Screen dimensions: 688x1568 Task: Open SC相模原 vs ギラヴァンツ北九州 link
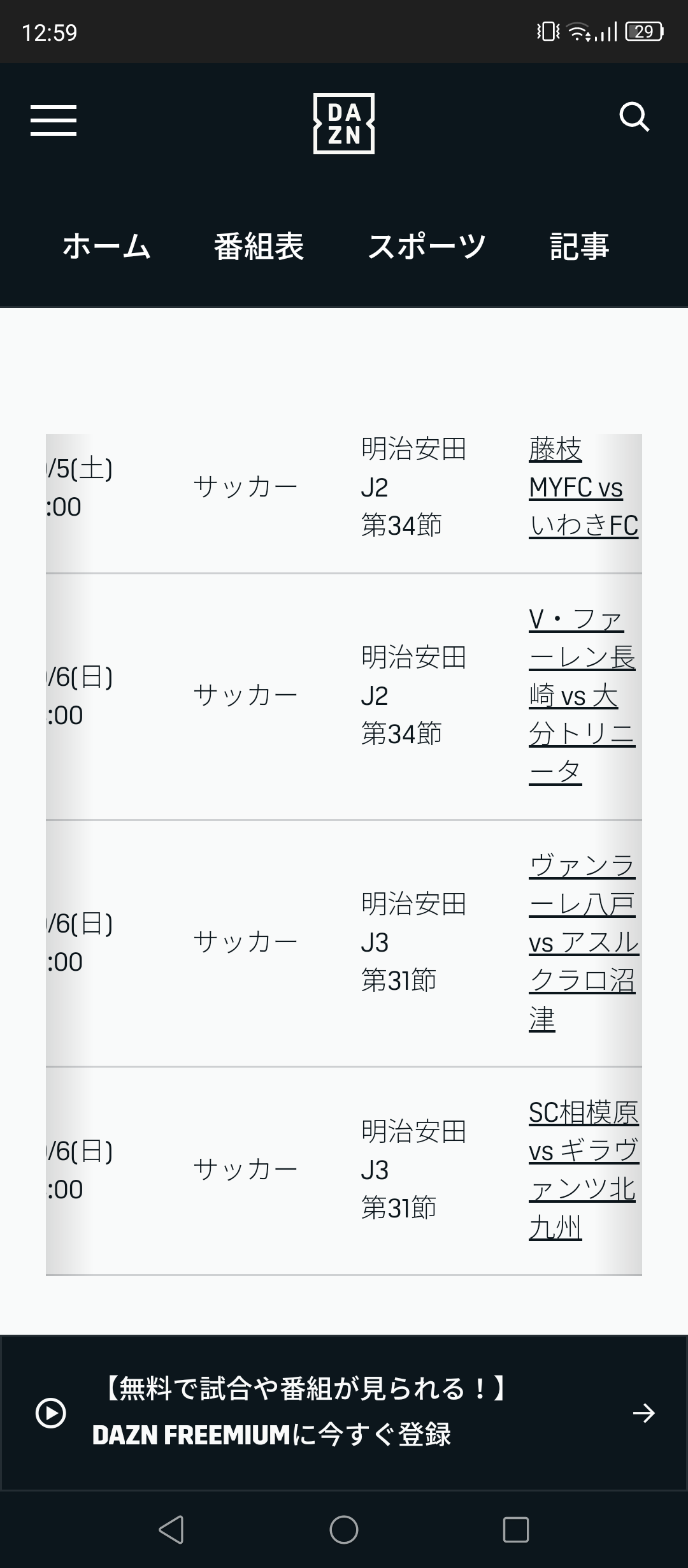[582, 1170]
